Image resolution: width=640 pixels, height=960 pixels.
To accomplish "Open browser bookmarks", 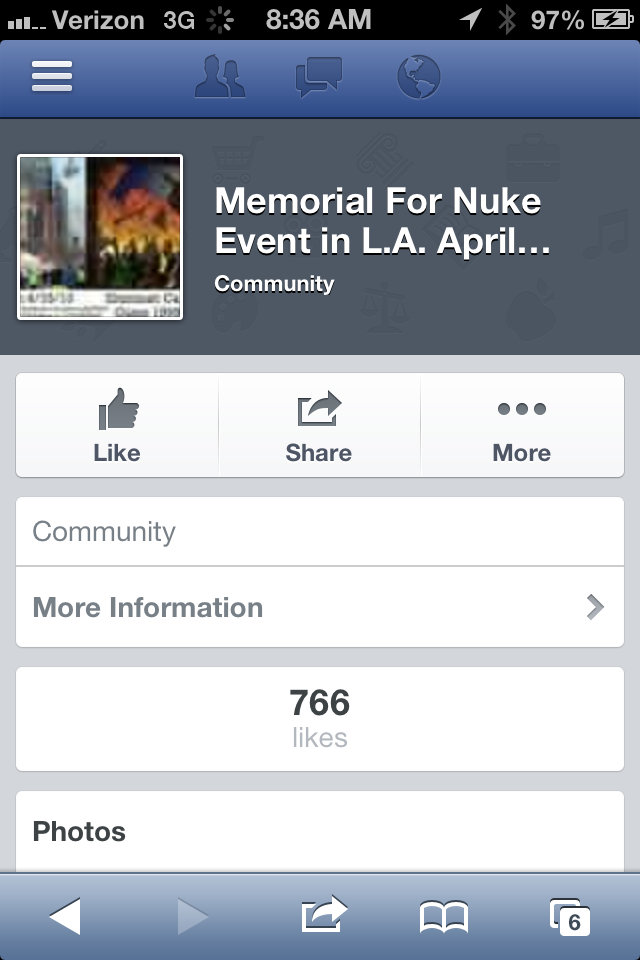I will click(x=443, y=916).
